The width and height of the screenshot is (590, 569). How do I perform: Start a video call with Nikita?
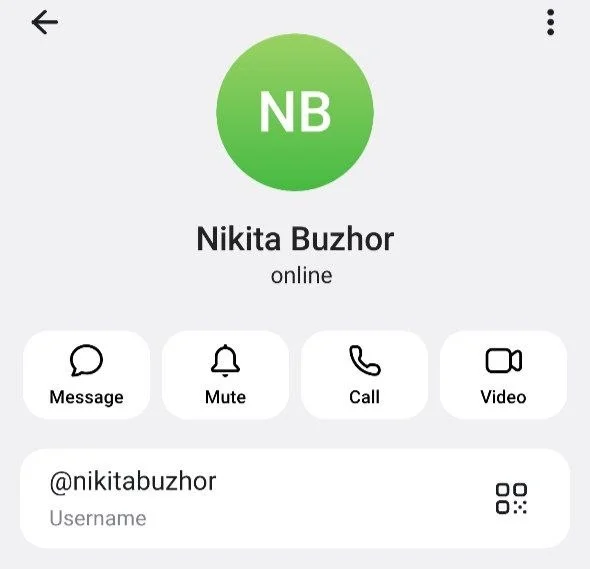[x=503, y=375]
